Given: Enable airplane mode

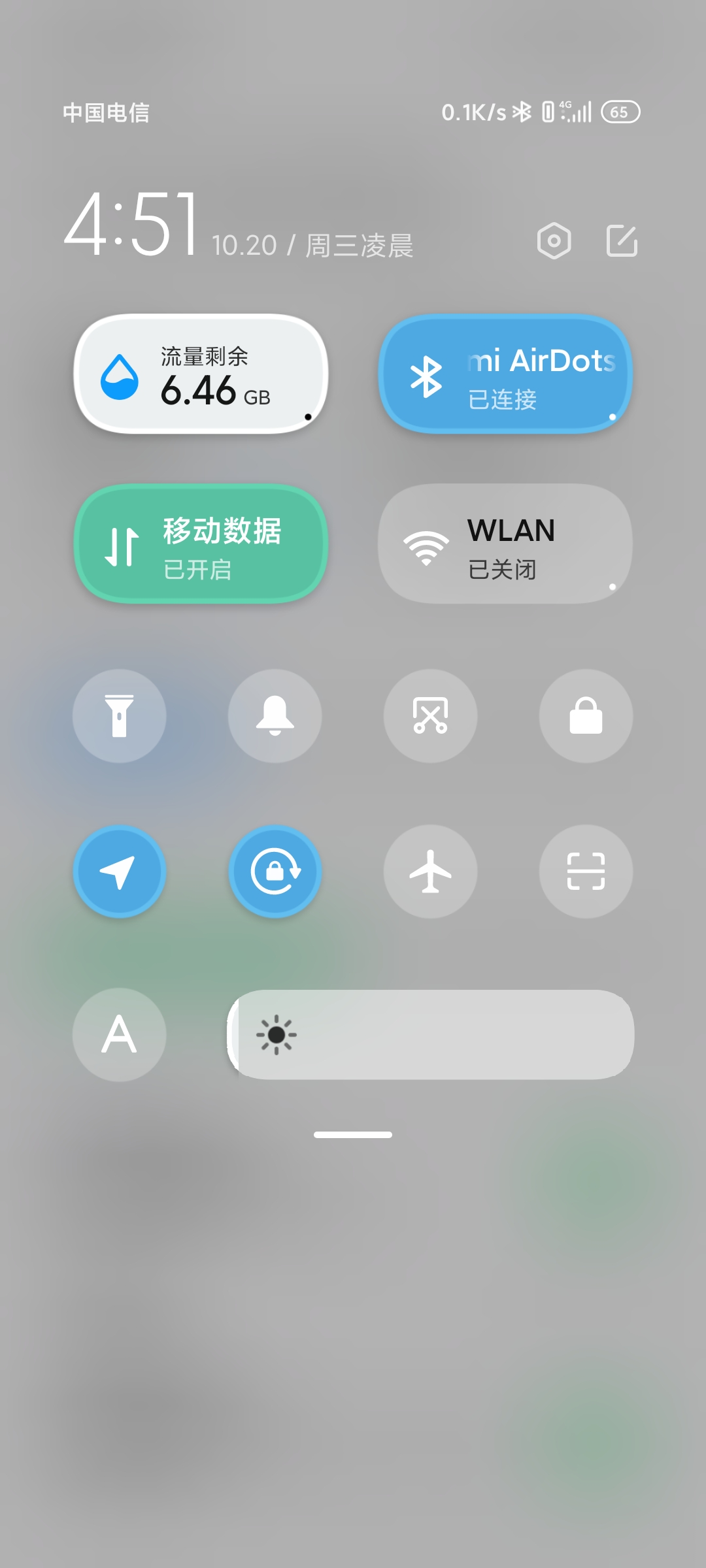Looking at the screenshot, I should (x=430, y=872).
